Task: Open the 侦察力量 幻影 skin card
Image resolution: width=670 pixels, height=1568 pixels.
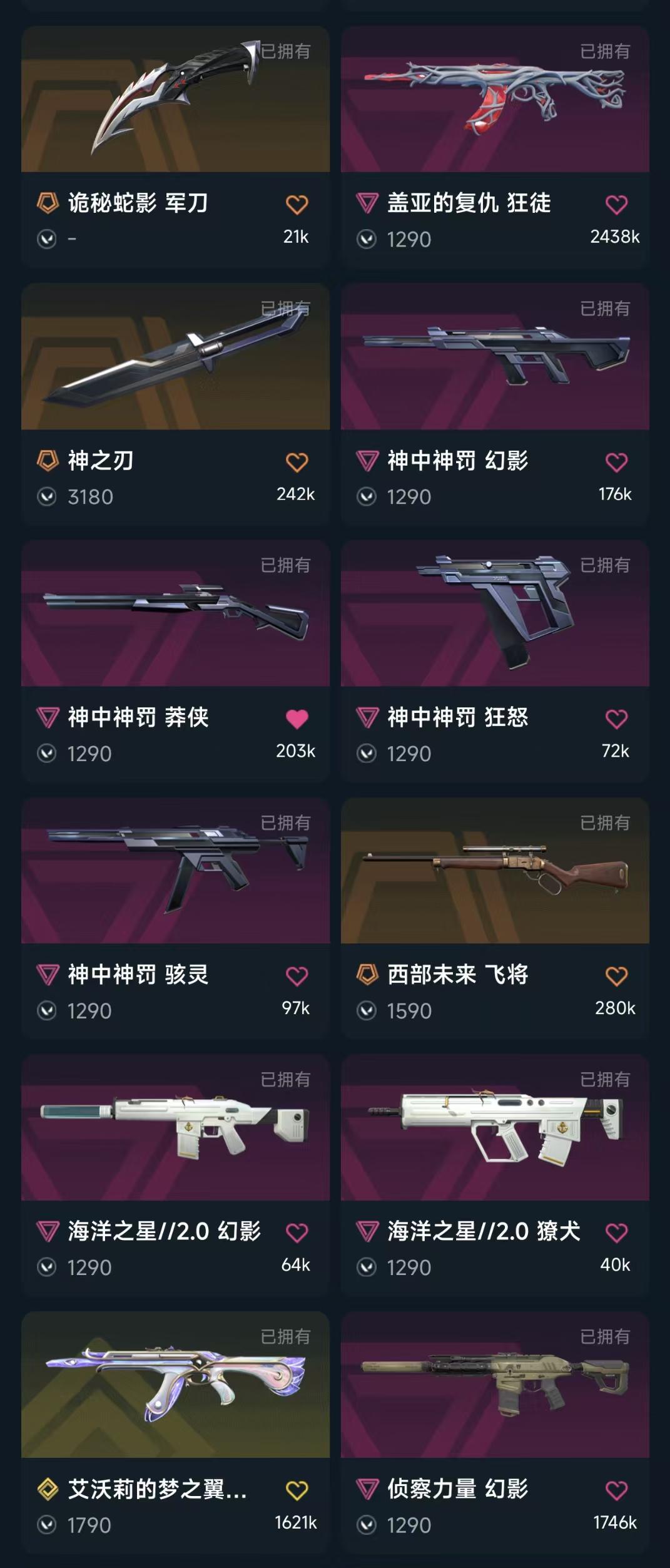Action: tap(495, 1386)
